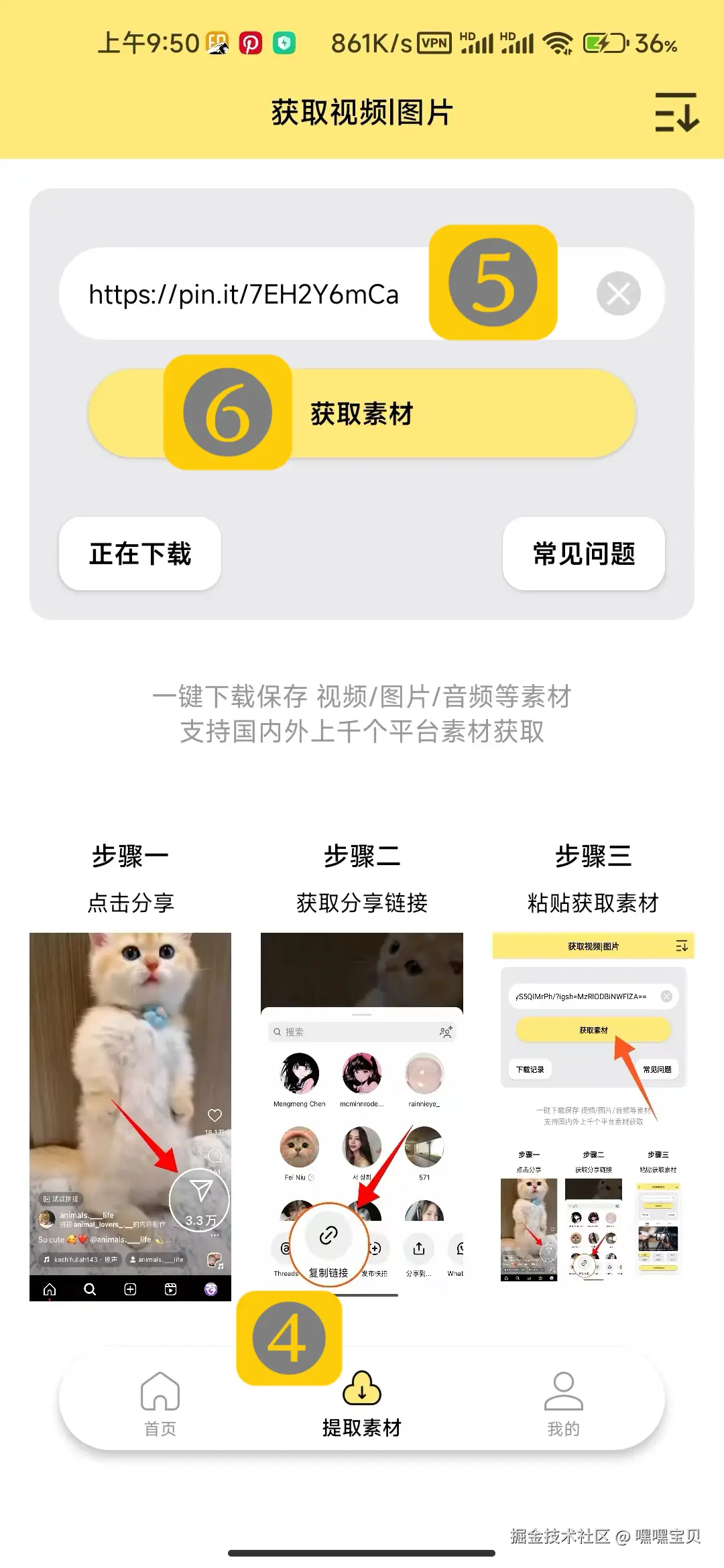Open the sort/download list icon
This screenshot has height=1568, width=724.
[x=676, y=112]
